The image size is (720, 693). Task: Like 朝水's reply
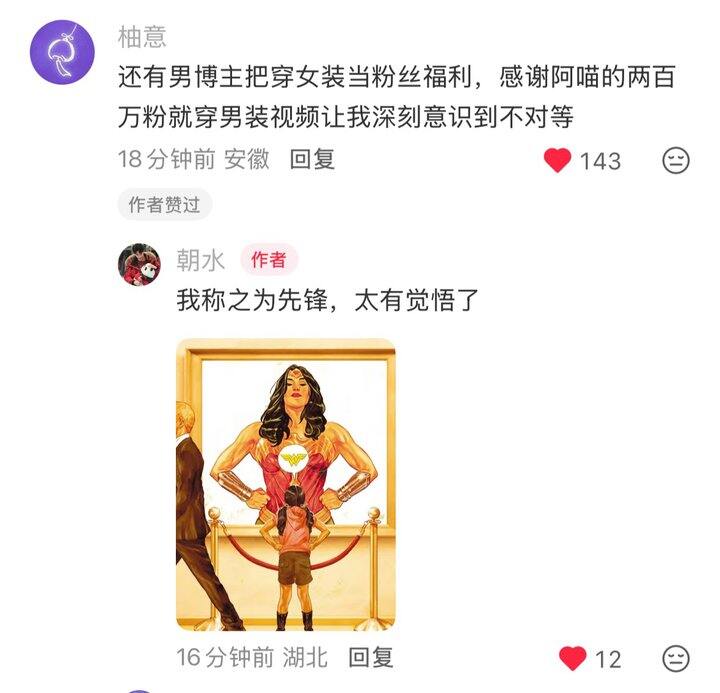(572, 658)
